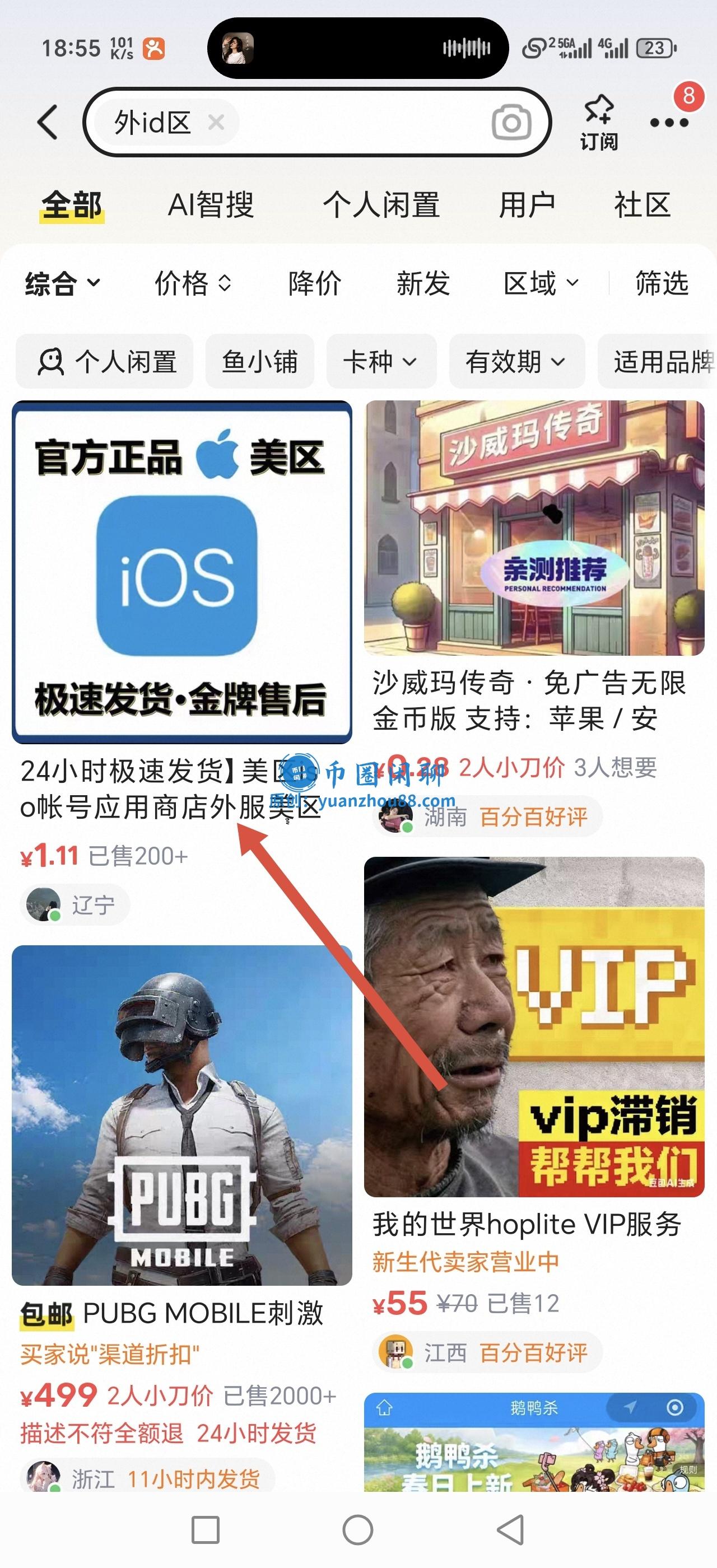Viewport: 717px width, 1568px height.
Task: Remove the 外id区 search term
Action: 216,122
